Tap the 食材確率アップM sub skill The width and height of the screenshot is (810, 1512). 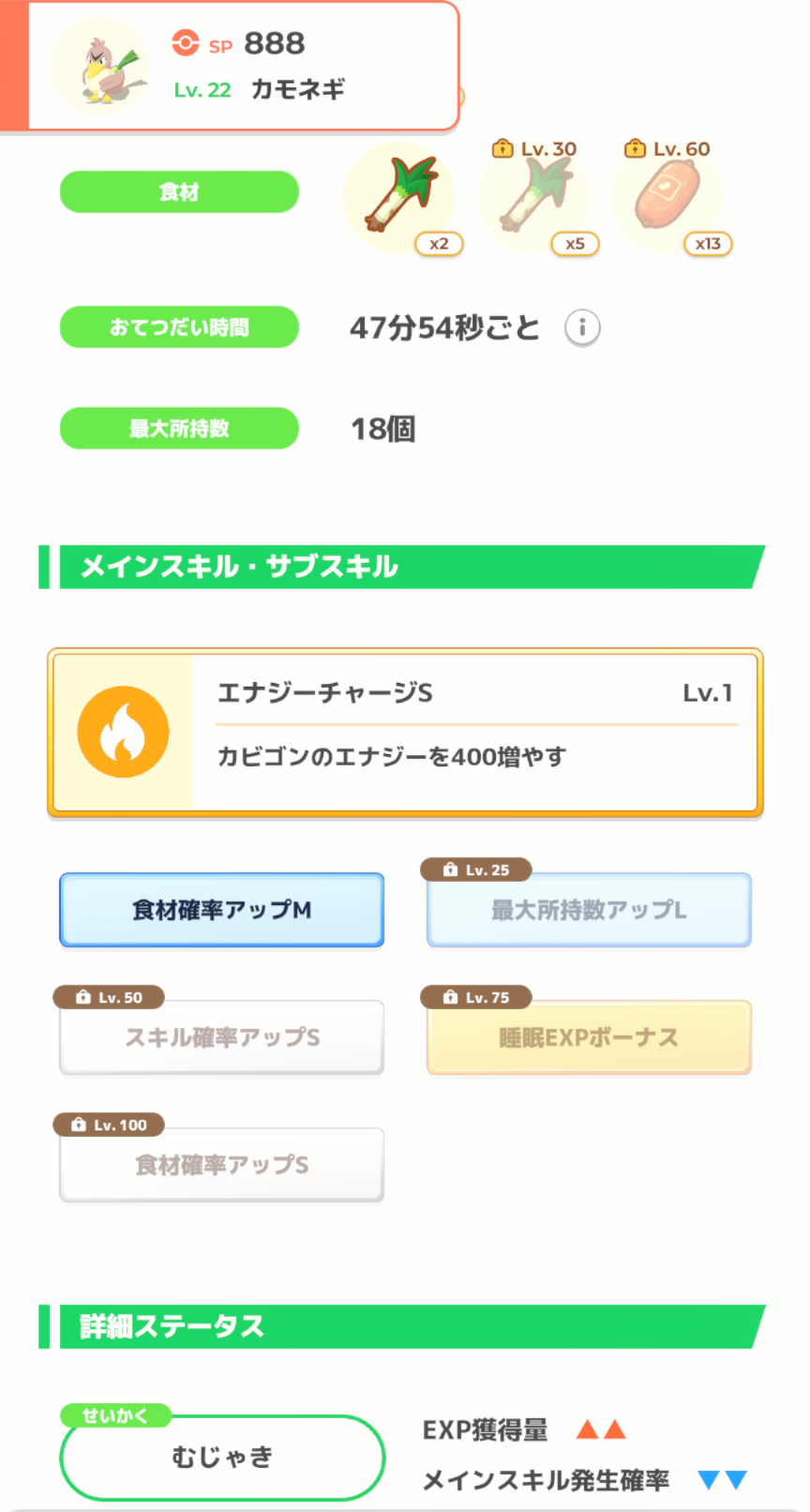[222, 910]
